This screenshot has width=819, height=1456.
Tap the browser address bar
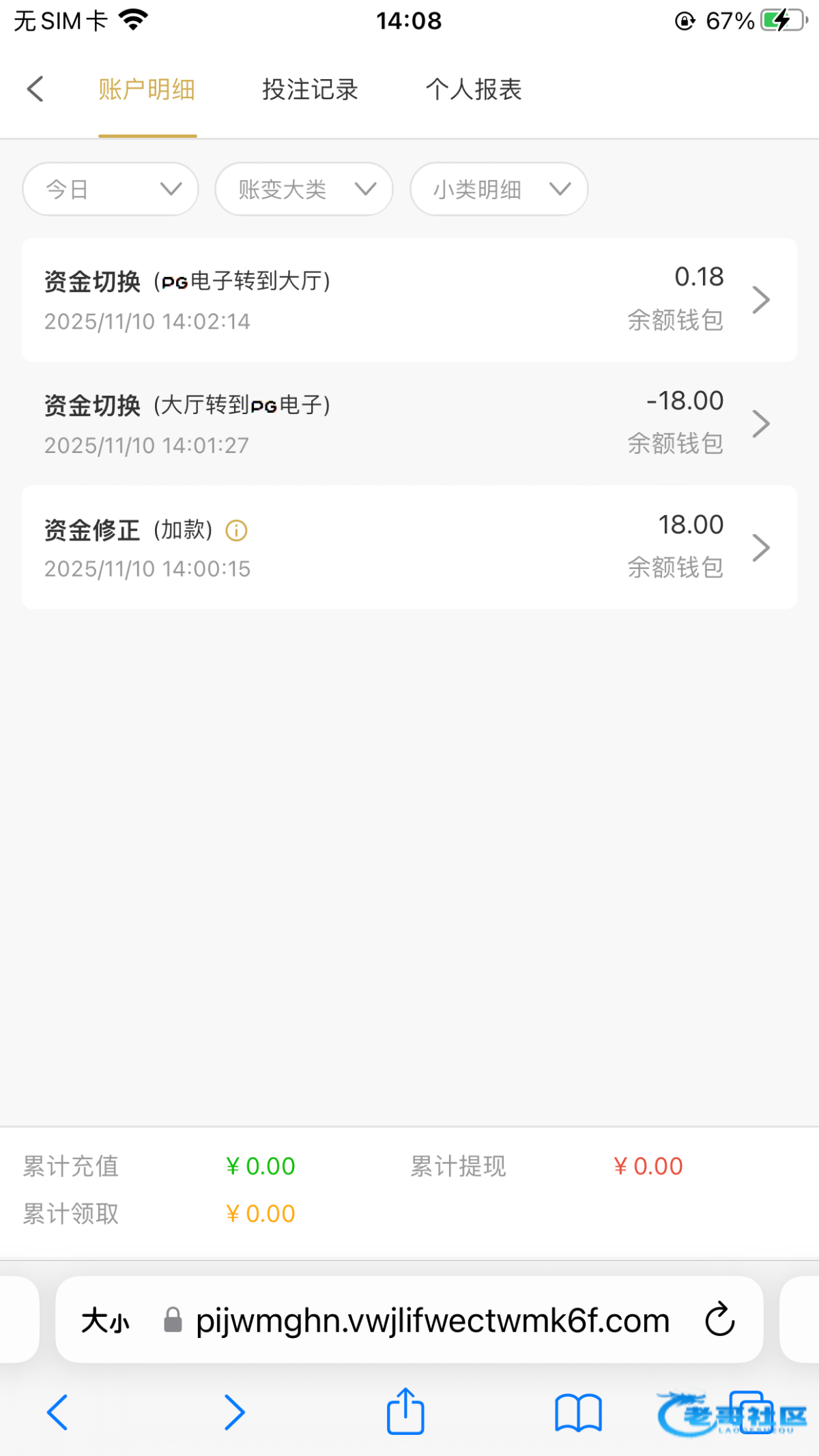click(x=431, y=1321)
